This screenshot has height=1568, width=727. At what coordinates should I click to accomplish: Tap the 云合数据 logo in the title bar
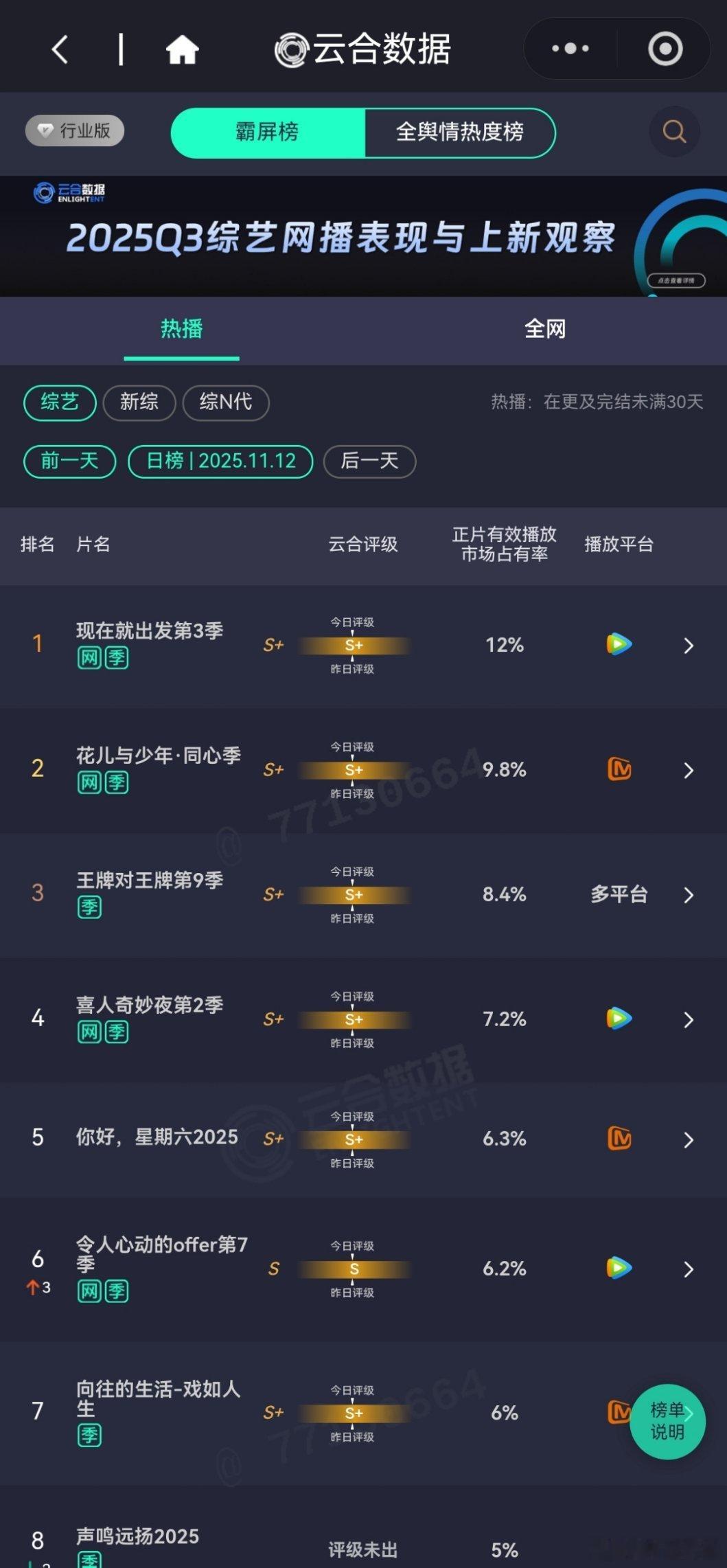click(x=360, y=48)
